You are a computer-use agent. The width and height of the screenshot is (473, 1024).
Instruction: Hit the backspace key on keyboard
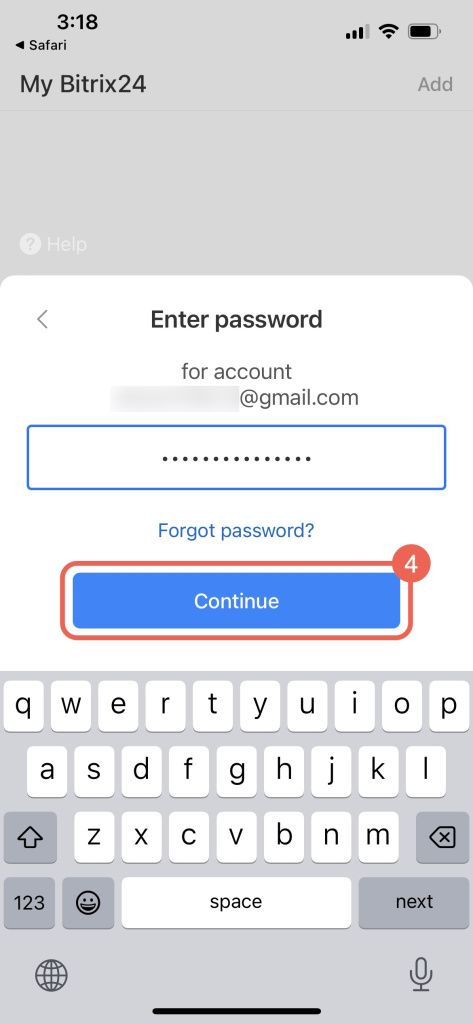tap(442, 837)
